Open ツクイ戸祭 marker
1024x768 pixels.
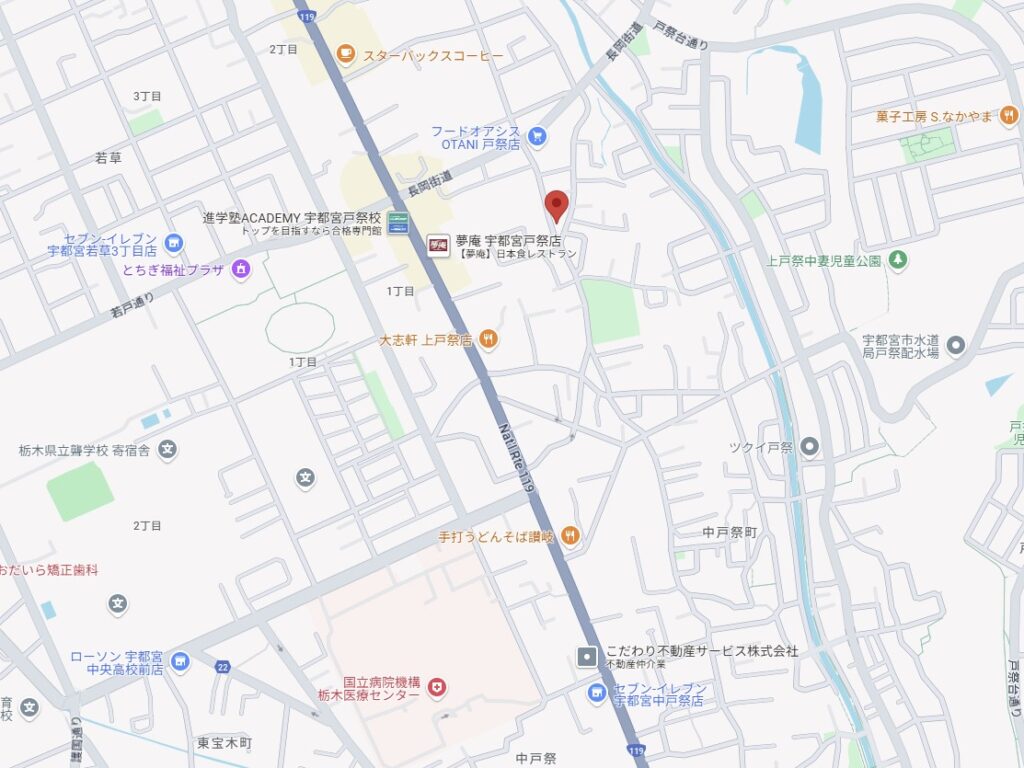pos(809,446)
